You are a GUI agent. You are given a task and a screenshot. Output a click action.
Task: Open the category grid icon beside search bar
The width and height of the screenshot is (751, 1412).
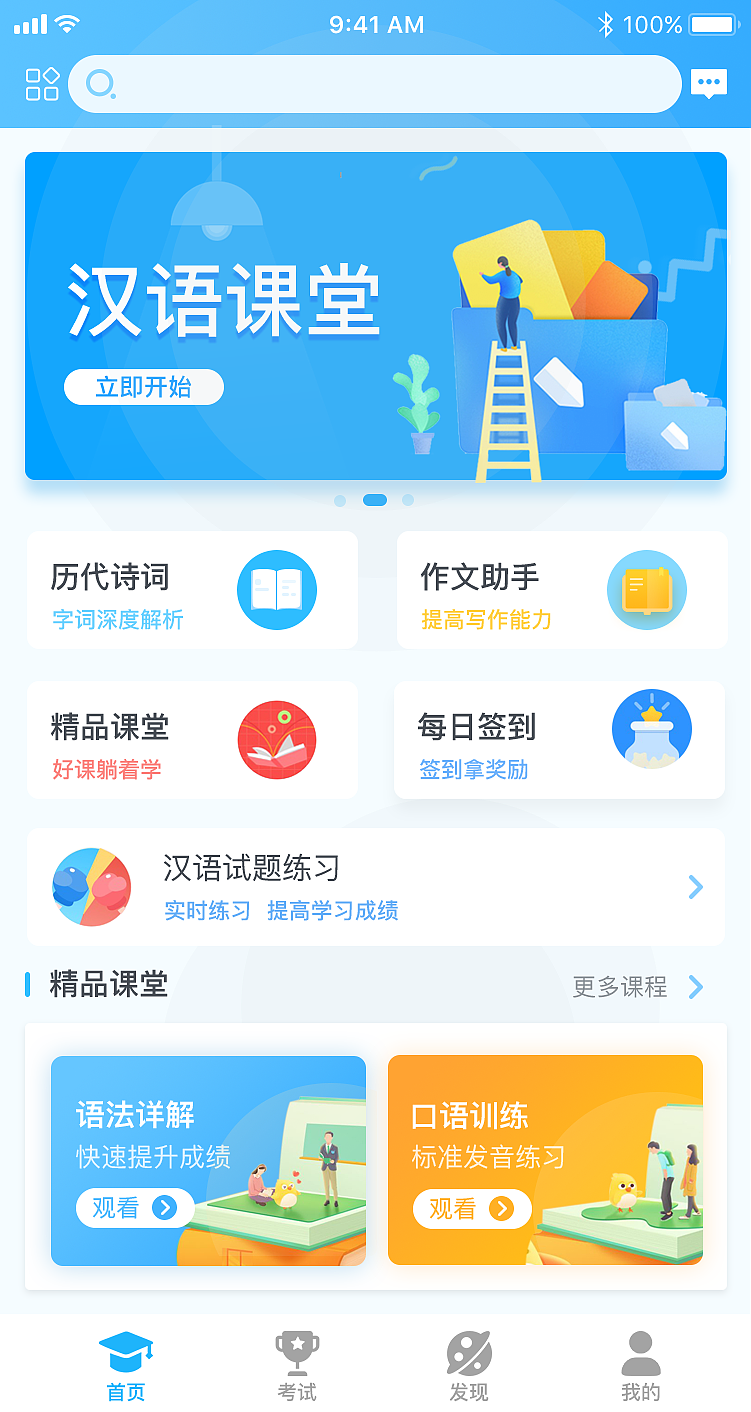point(42,84)
